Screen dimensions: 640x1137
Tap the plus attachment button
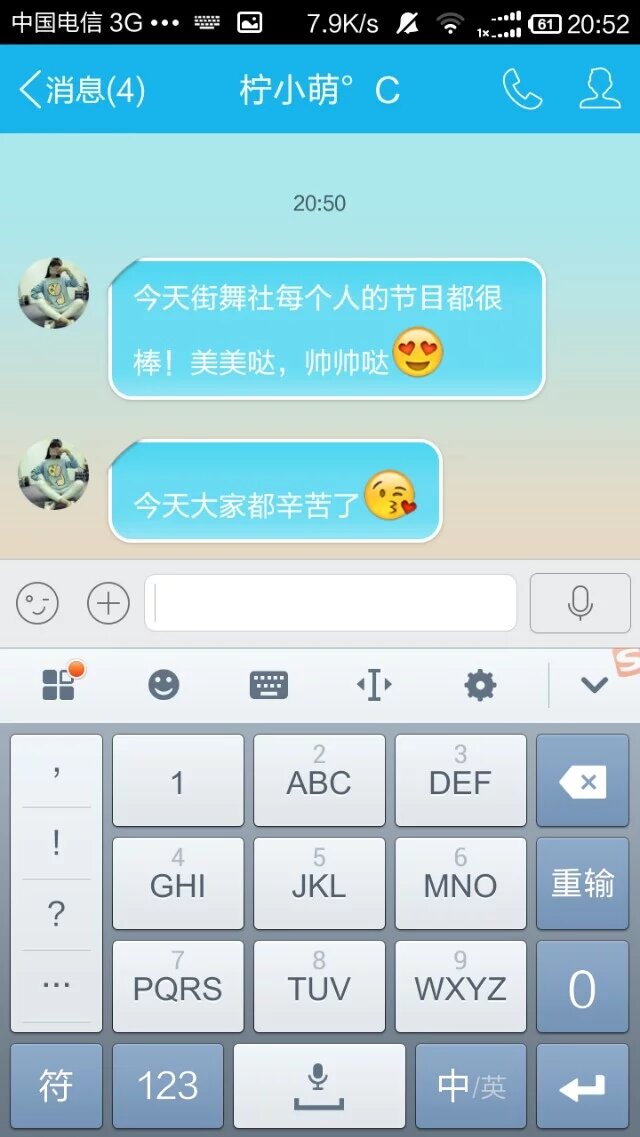click(108, 603)
